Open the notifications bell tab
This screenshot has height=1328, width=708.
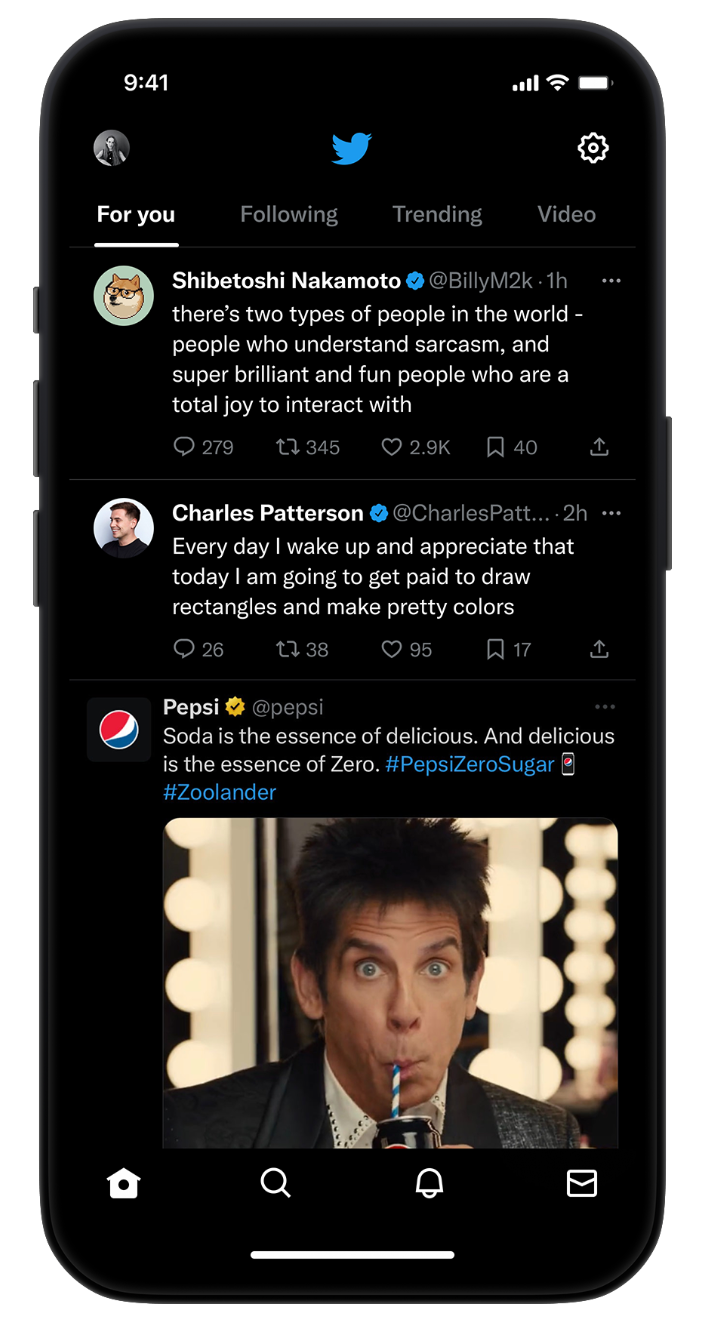[x=429, y=1183]
